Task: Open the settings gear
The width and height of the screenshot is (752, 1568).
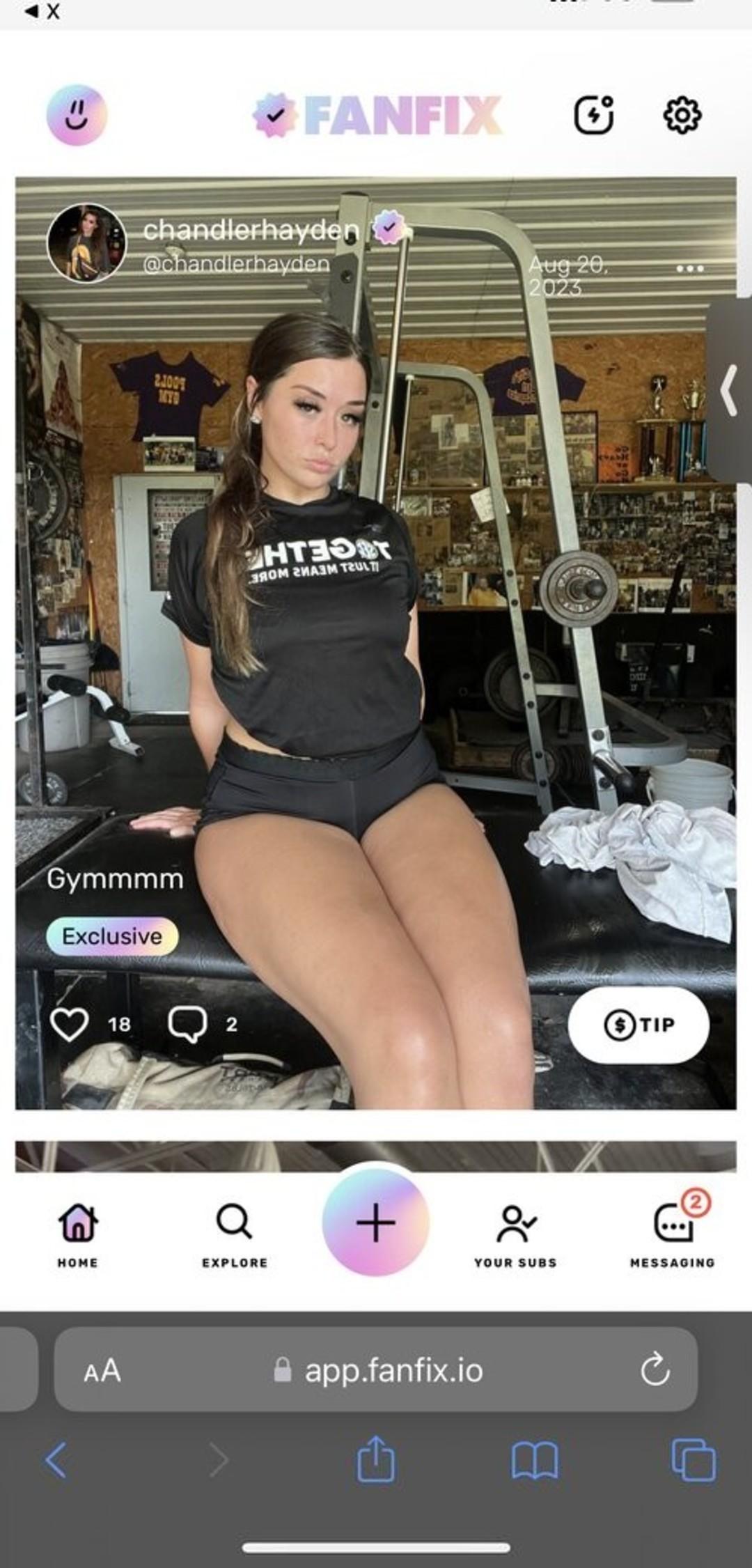Action: click(682, 115)
